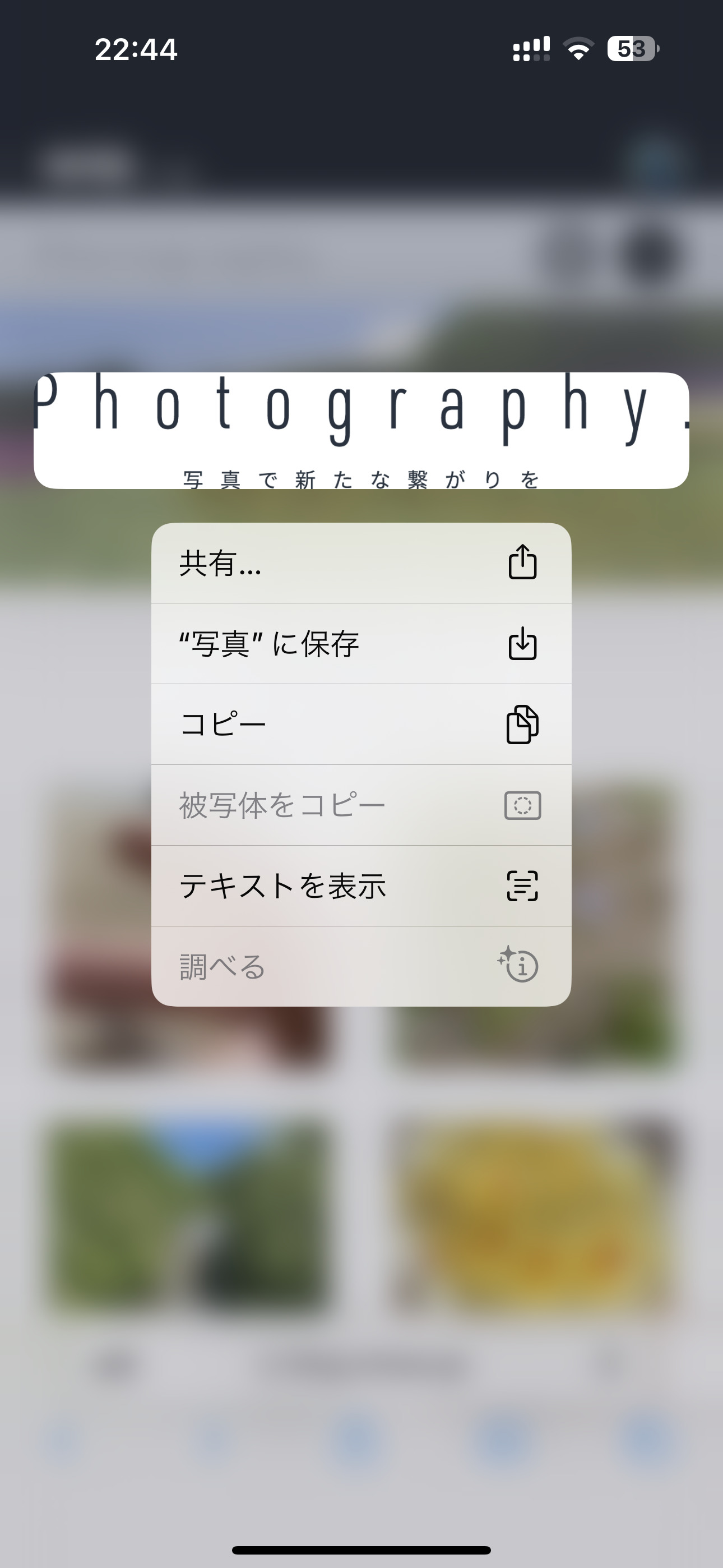Save the image with "写真"に保存
Image resolution: width=723 pixels, height=1568 pixels.
(360, 644)
